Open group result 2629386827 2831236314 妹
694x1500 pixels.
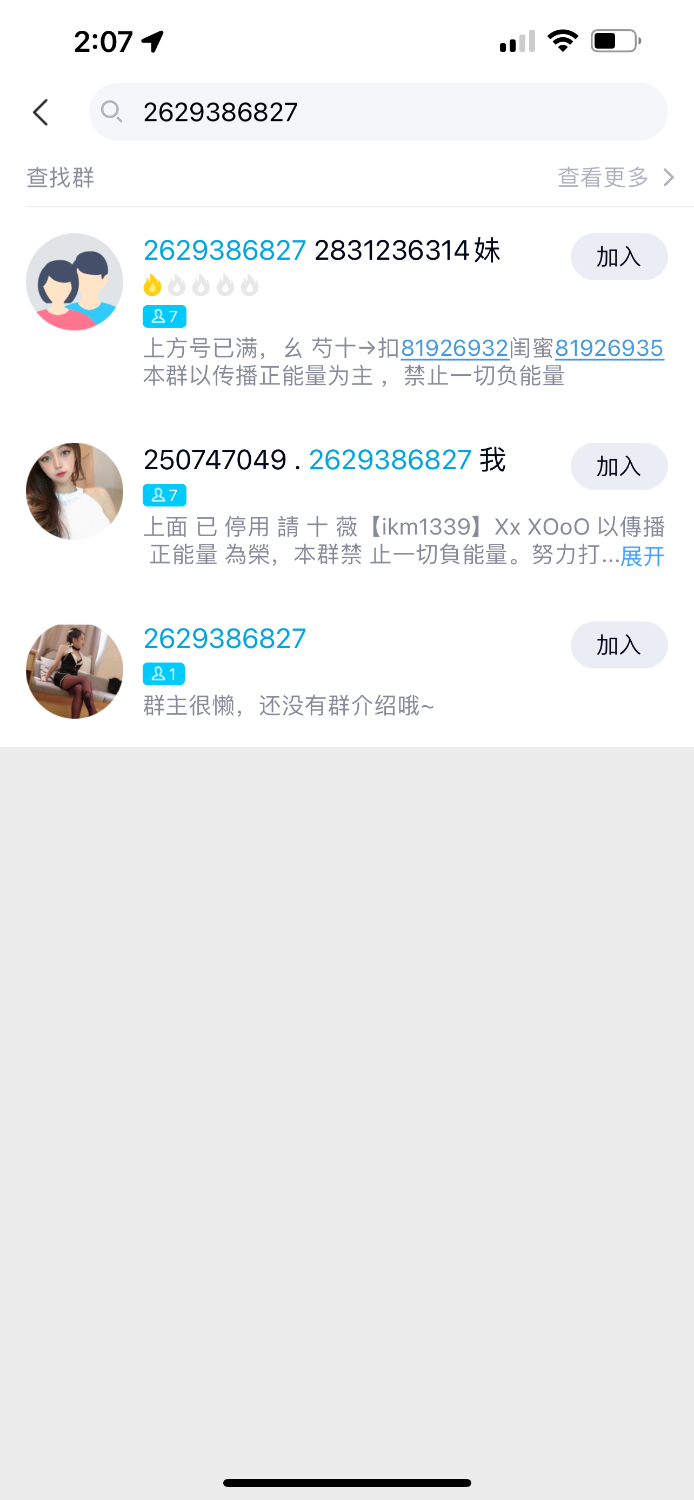[321, 251]
